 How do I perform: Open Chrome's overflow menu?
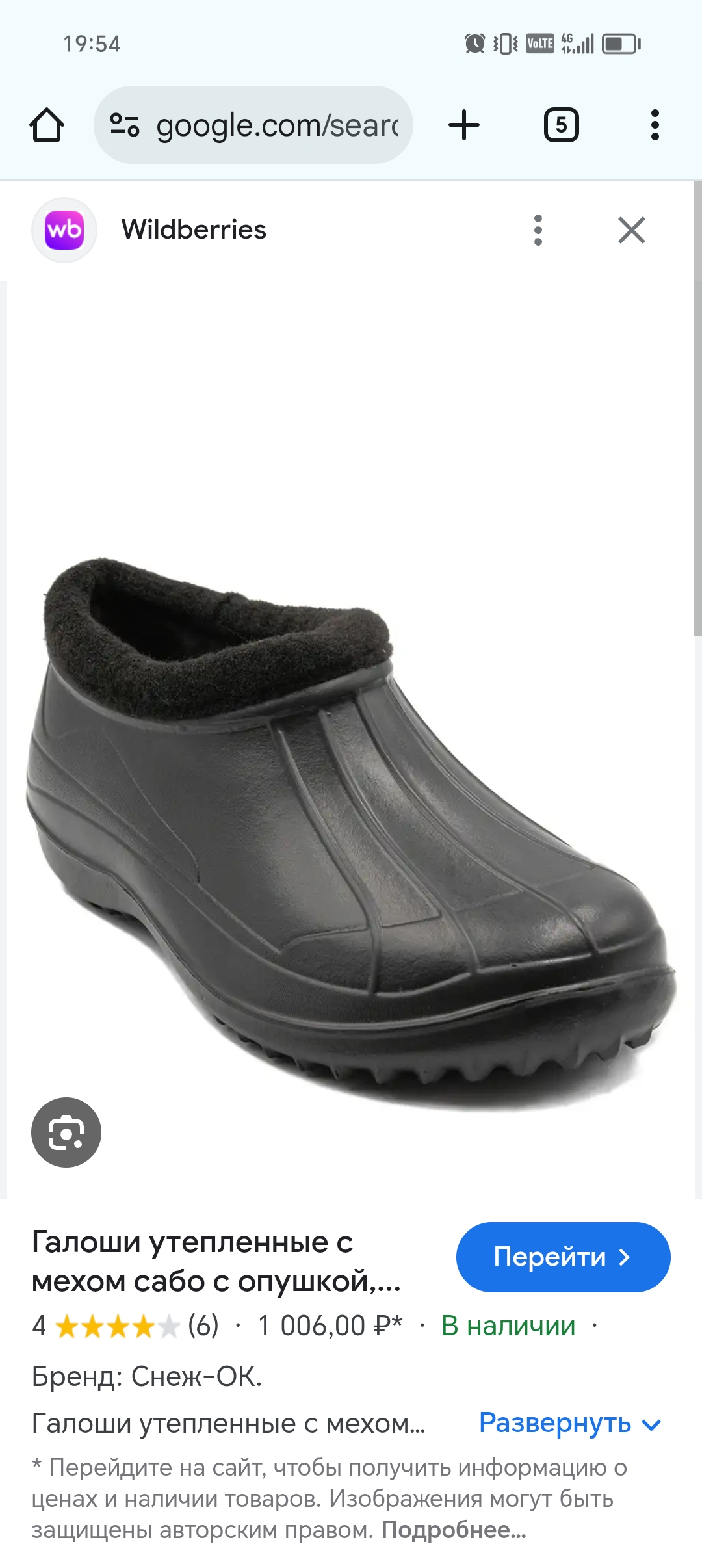(655, 125)
